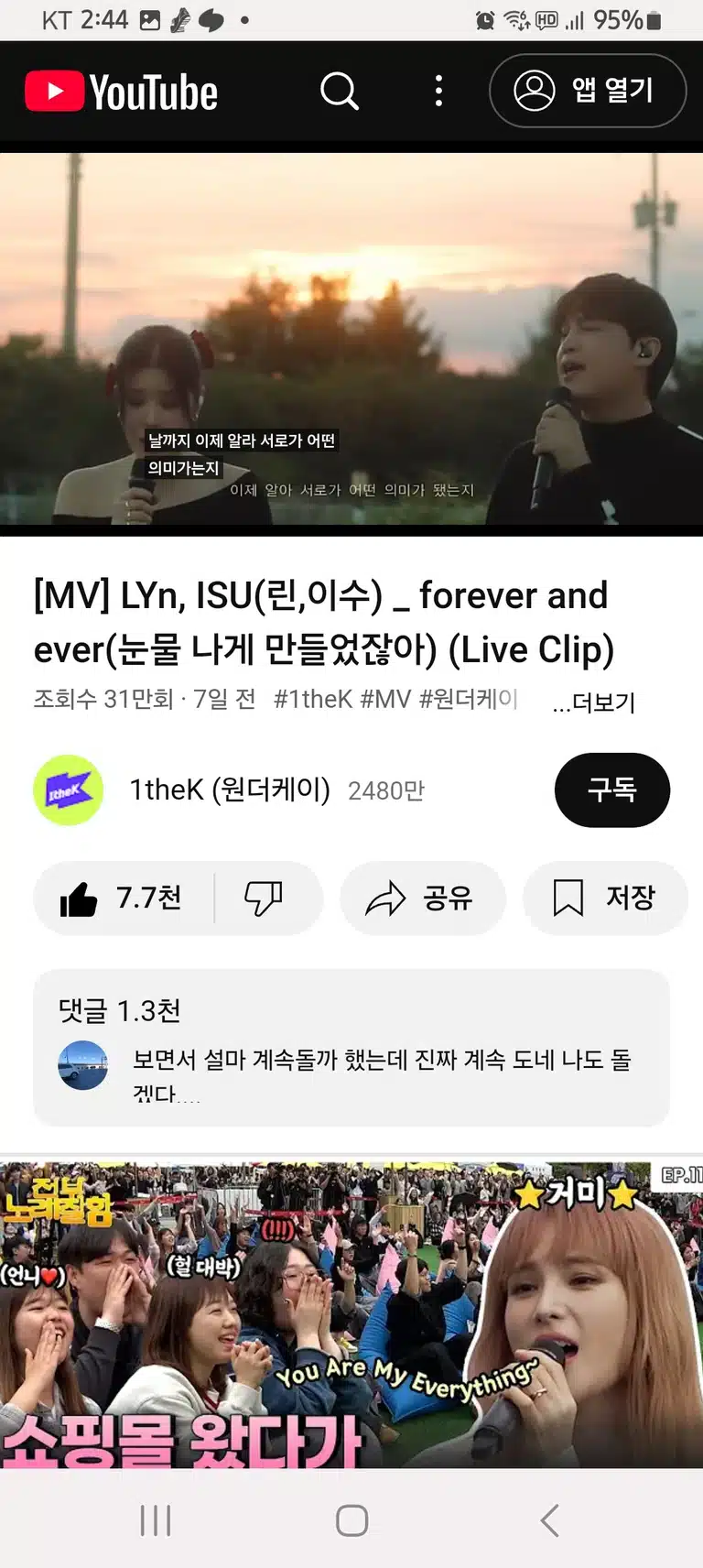Share the video via 공유
703x1568 pixels.
click(x=422, y=898)
